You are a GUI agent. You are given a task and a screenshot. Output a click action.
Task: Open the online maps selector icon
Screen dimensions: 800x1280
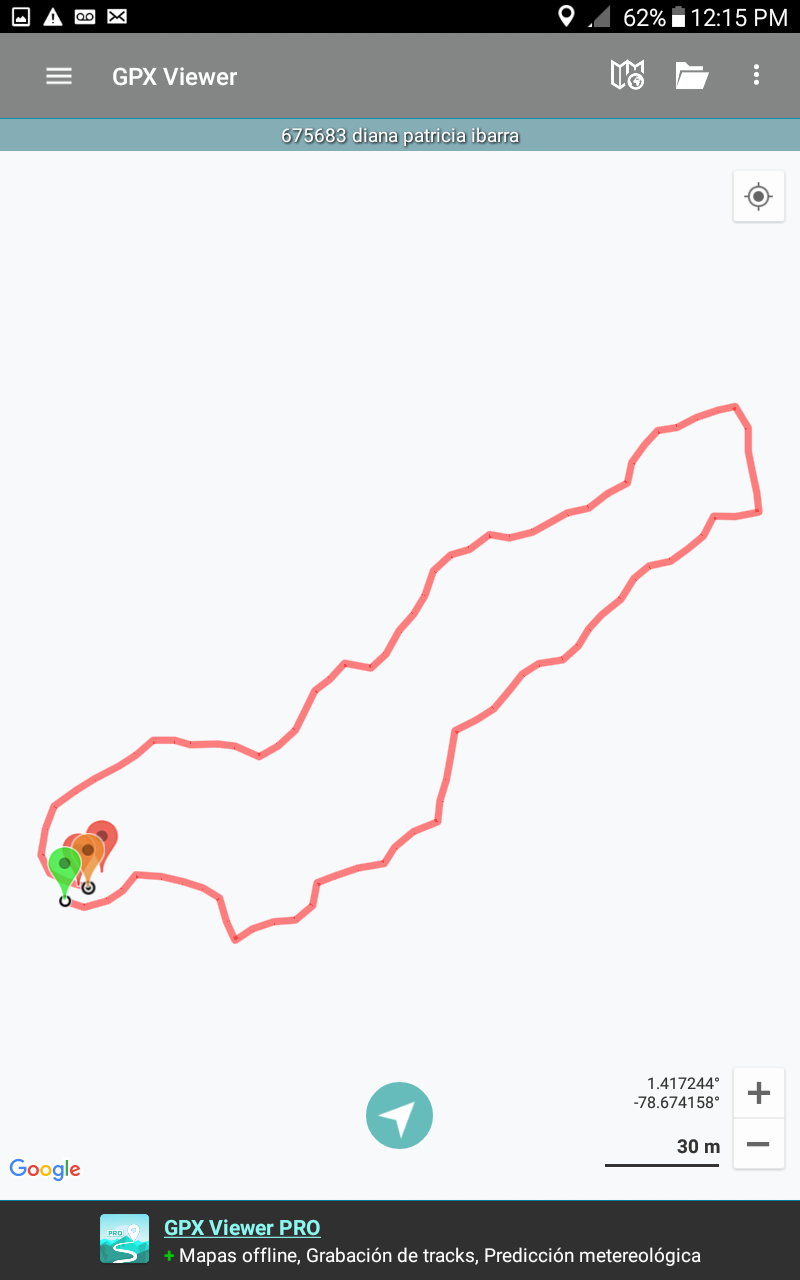pos(627,75)
